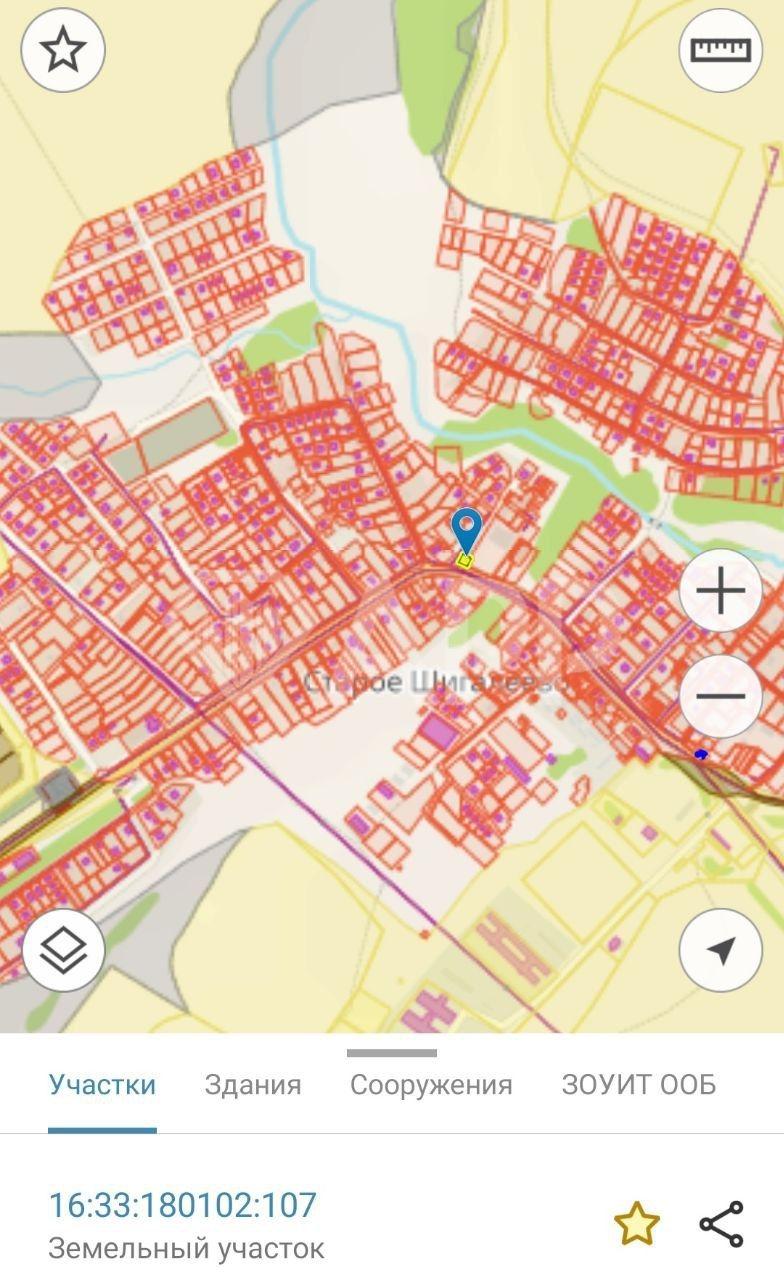Open the ЗОУИТ tab
784x1280 pixels.
point(638,1085)
